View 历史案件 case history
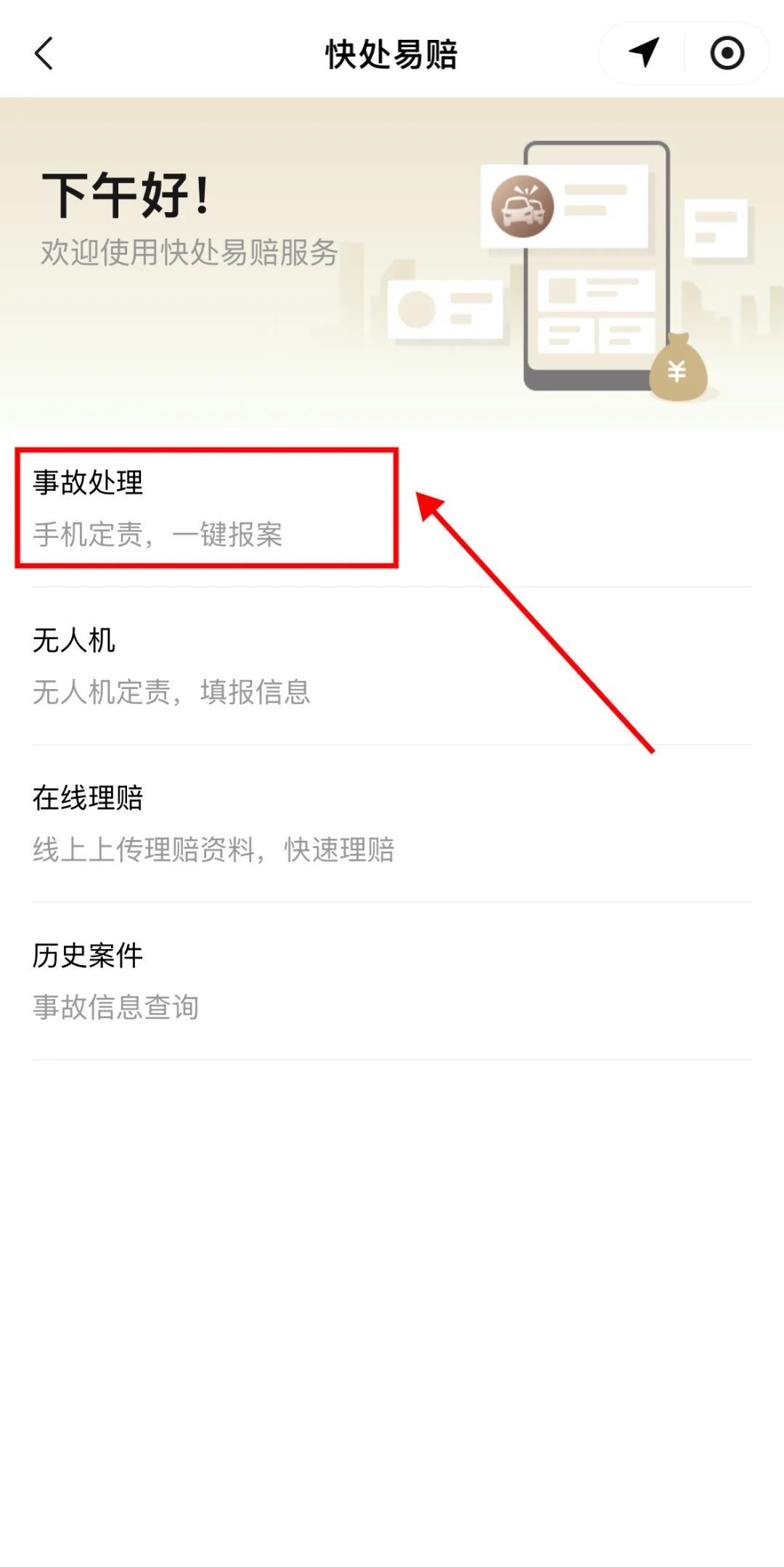Image resolution: width=784 pixels, height=1567 pixels. (392, 981)
